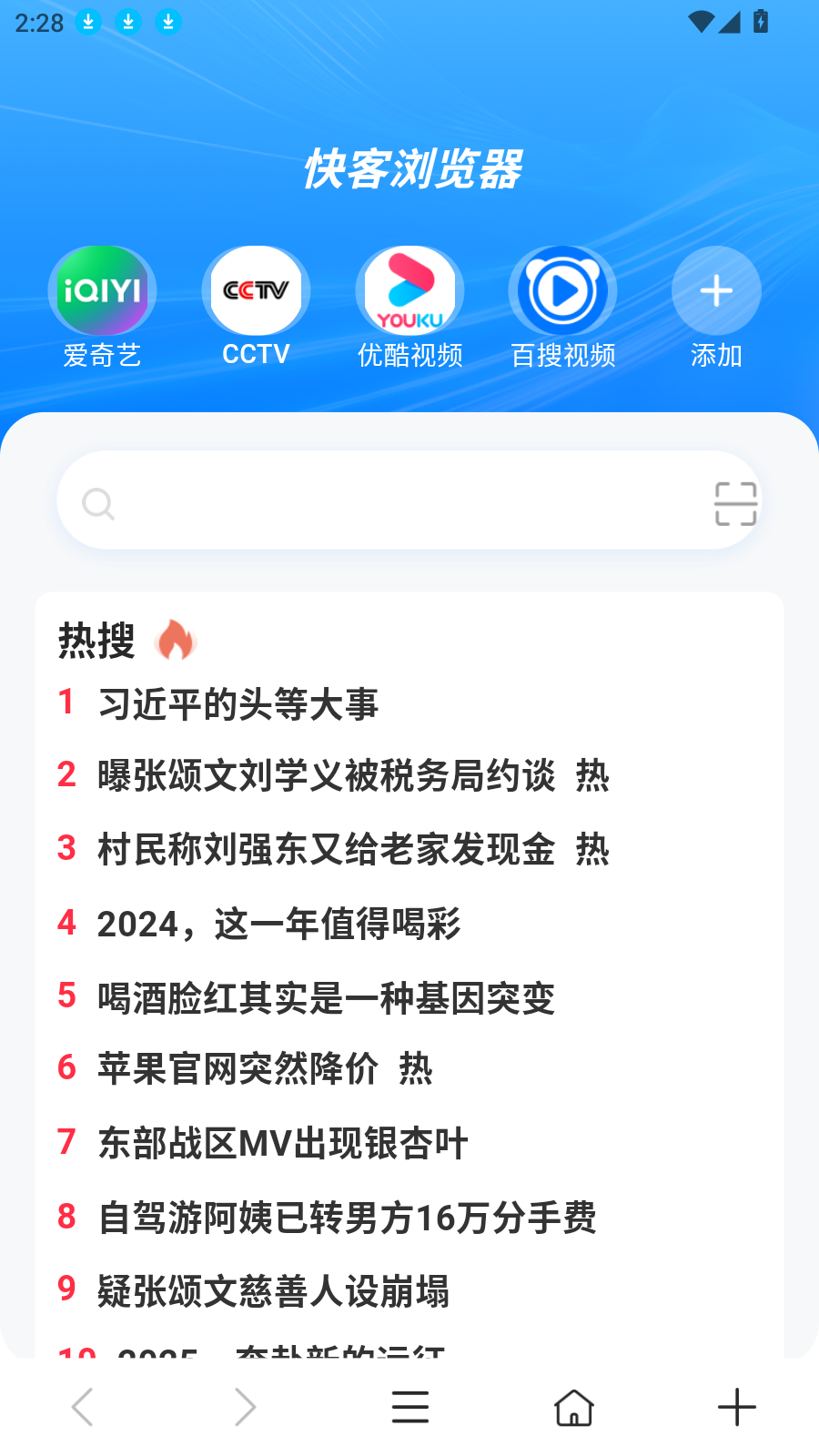Open 东部战区MV出现银杏叶
This screenshot has width=819, height=1456.
point(283,1144)
